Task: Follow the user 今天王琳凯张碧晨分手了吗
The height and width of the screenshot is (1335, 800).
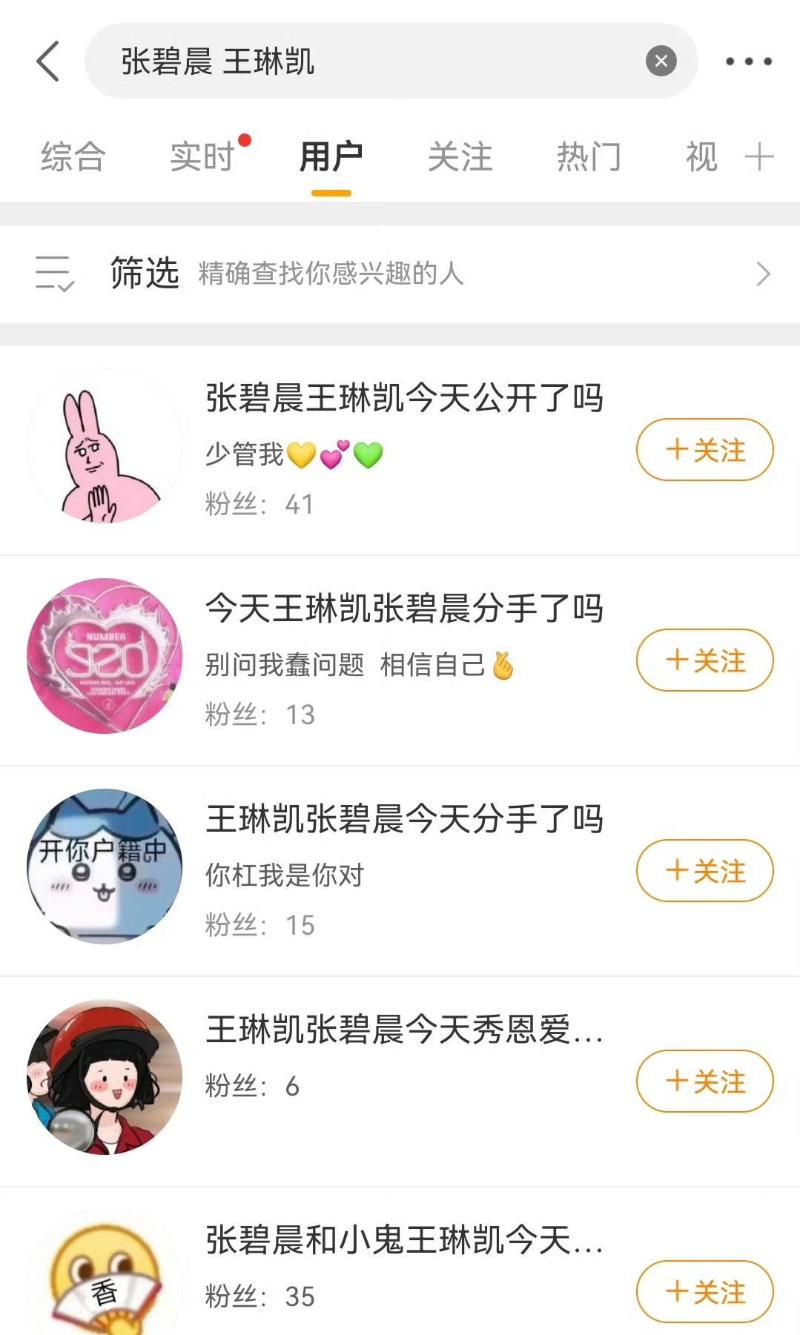Action: click(x=705, y=661)
